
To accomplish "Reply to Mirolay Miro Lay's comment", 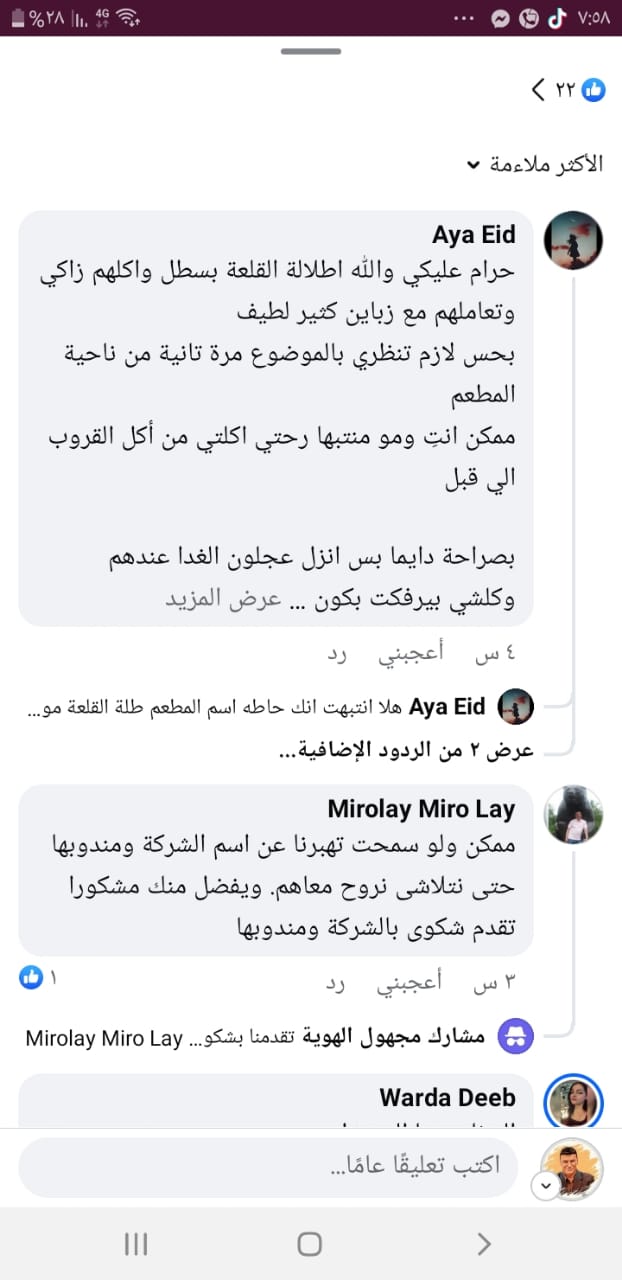I will tap(337, 984).
